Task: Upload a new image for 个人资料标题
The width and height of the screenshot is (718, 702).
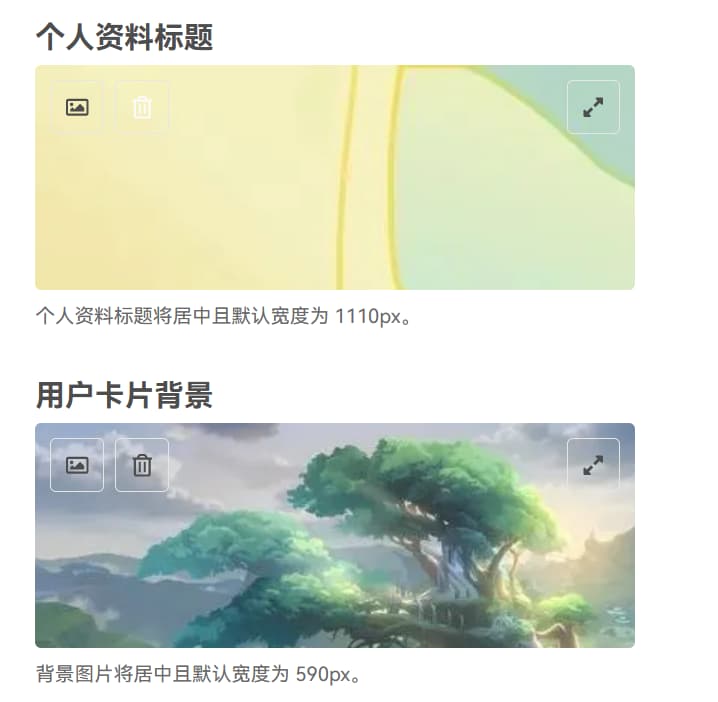Action: [77, 107]
